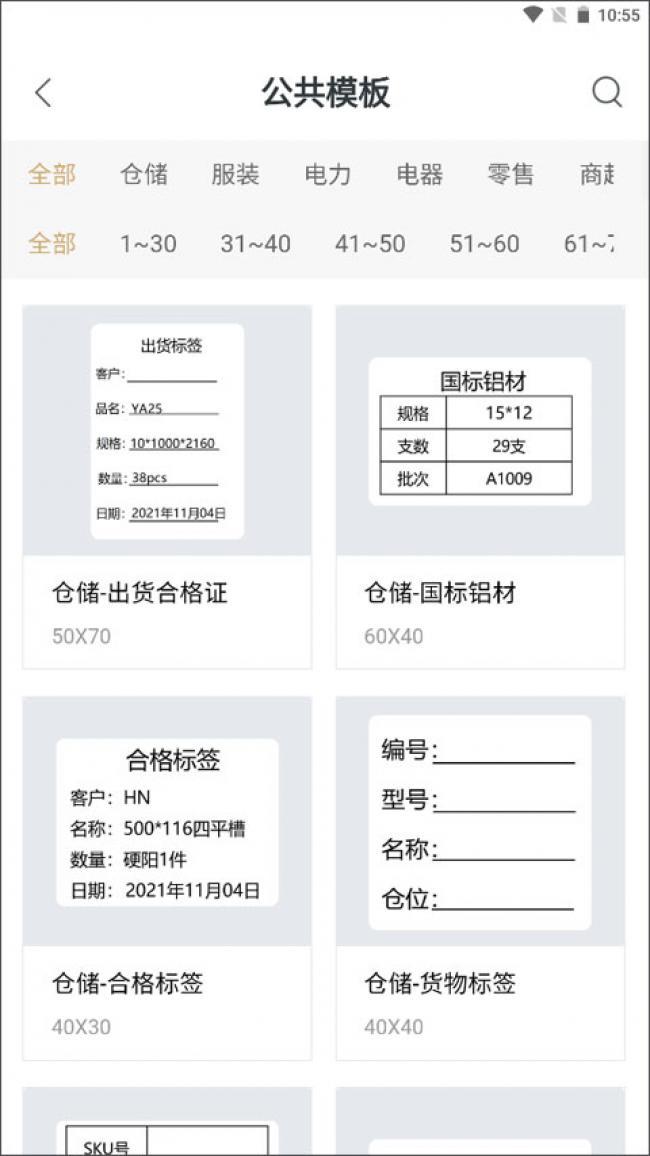Open the search magnifier icon
The image size is (650, 1156).
pyautogui.click(x=606, y=93)
